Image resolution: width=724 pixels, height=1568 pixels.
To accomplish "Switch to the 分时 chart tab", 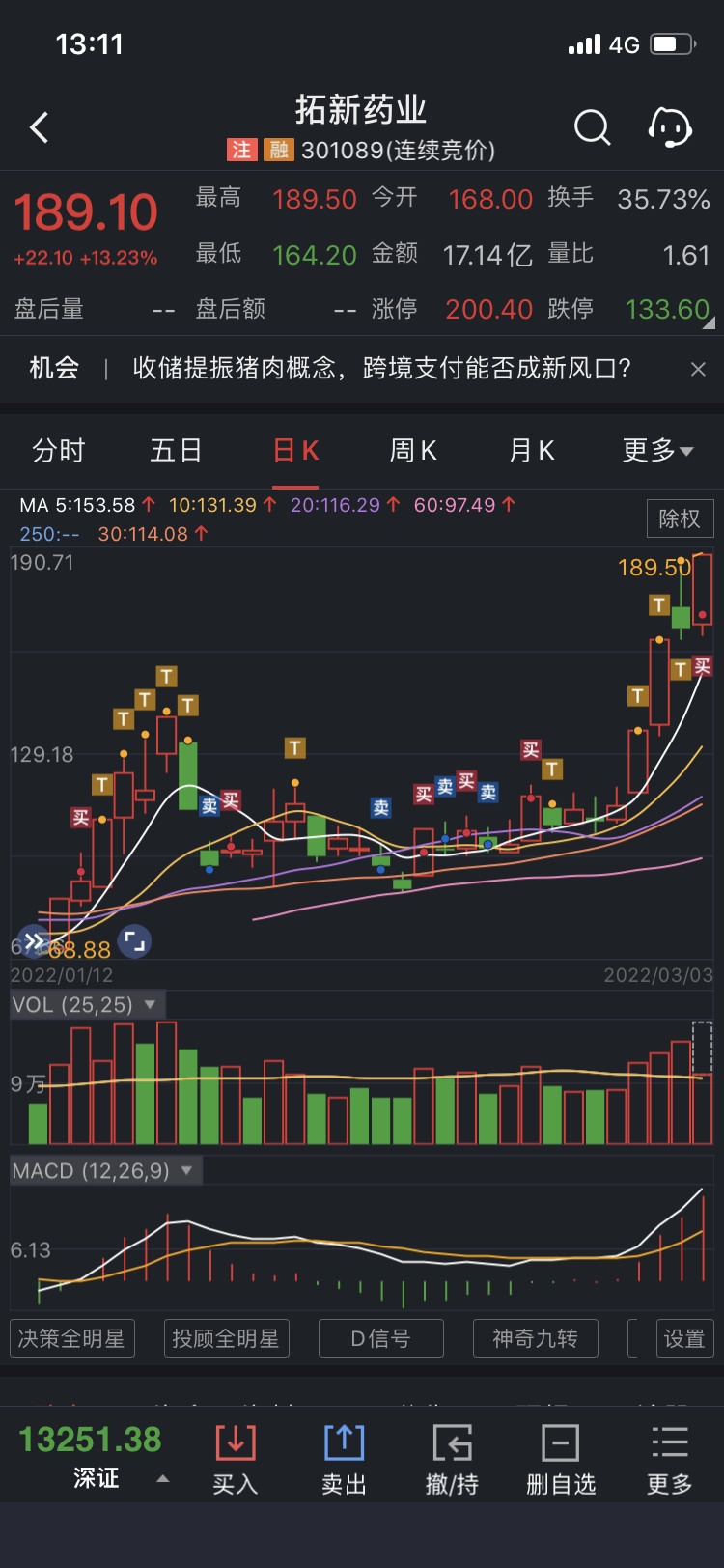I will [x=59, y=451].
